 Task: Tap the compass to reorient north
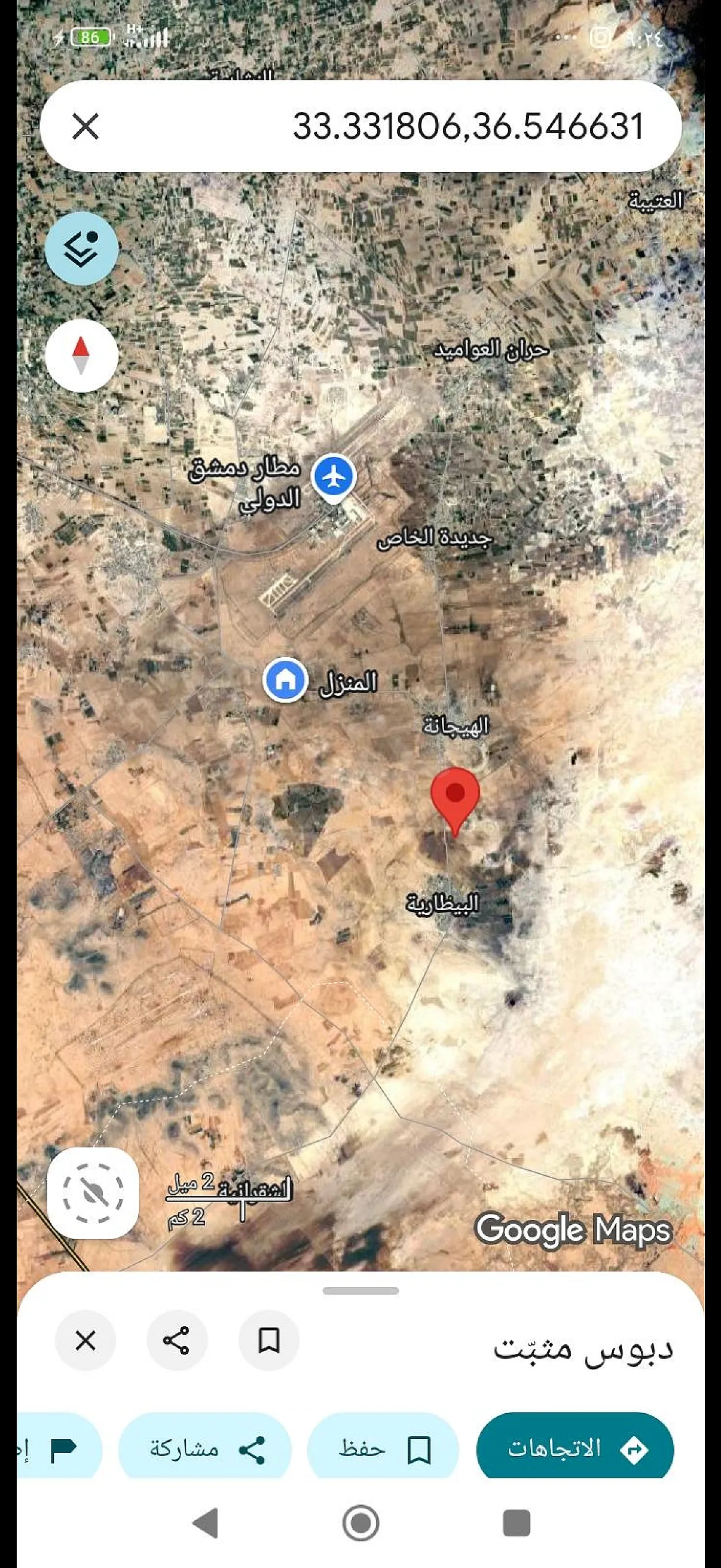(81, 355)
